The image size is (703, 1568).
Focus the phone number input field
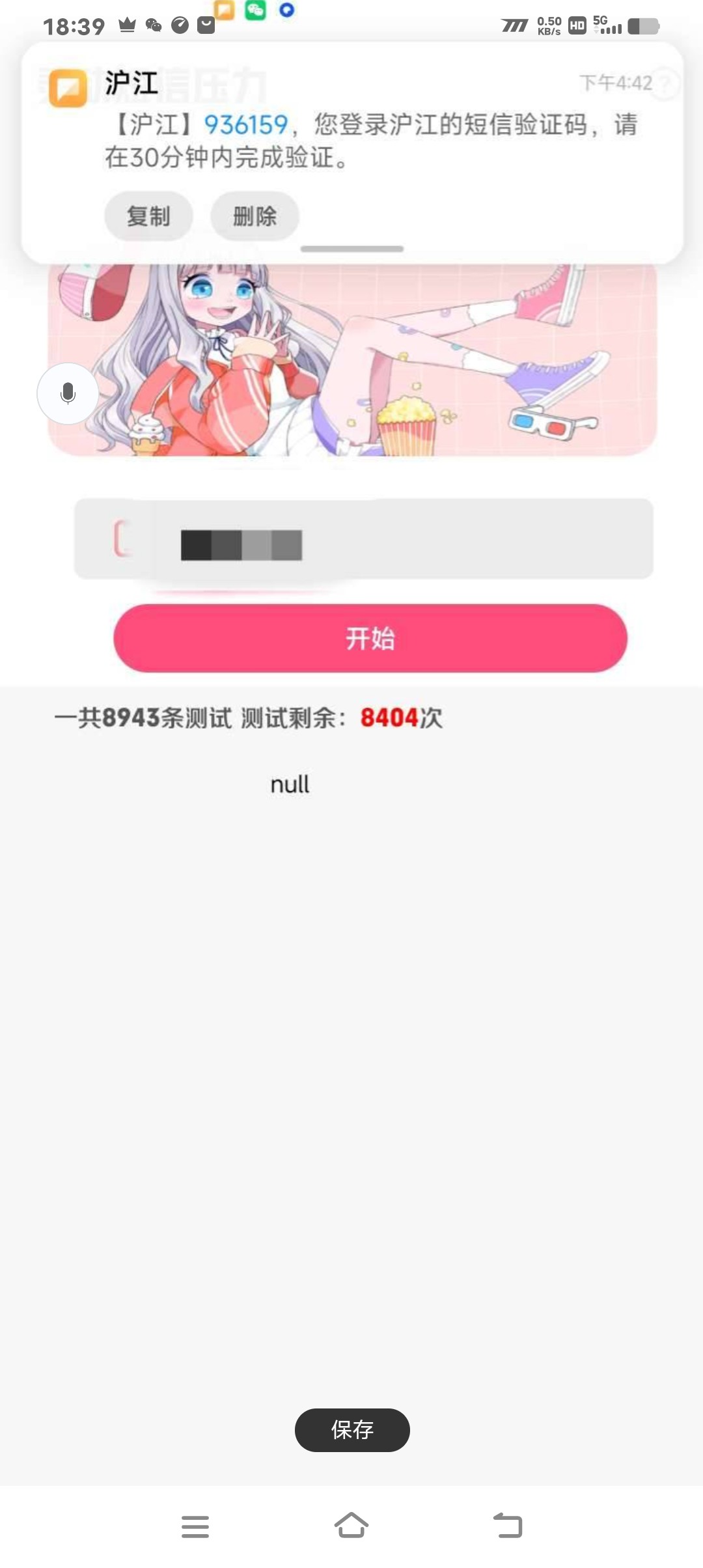[364, 539]
